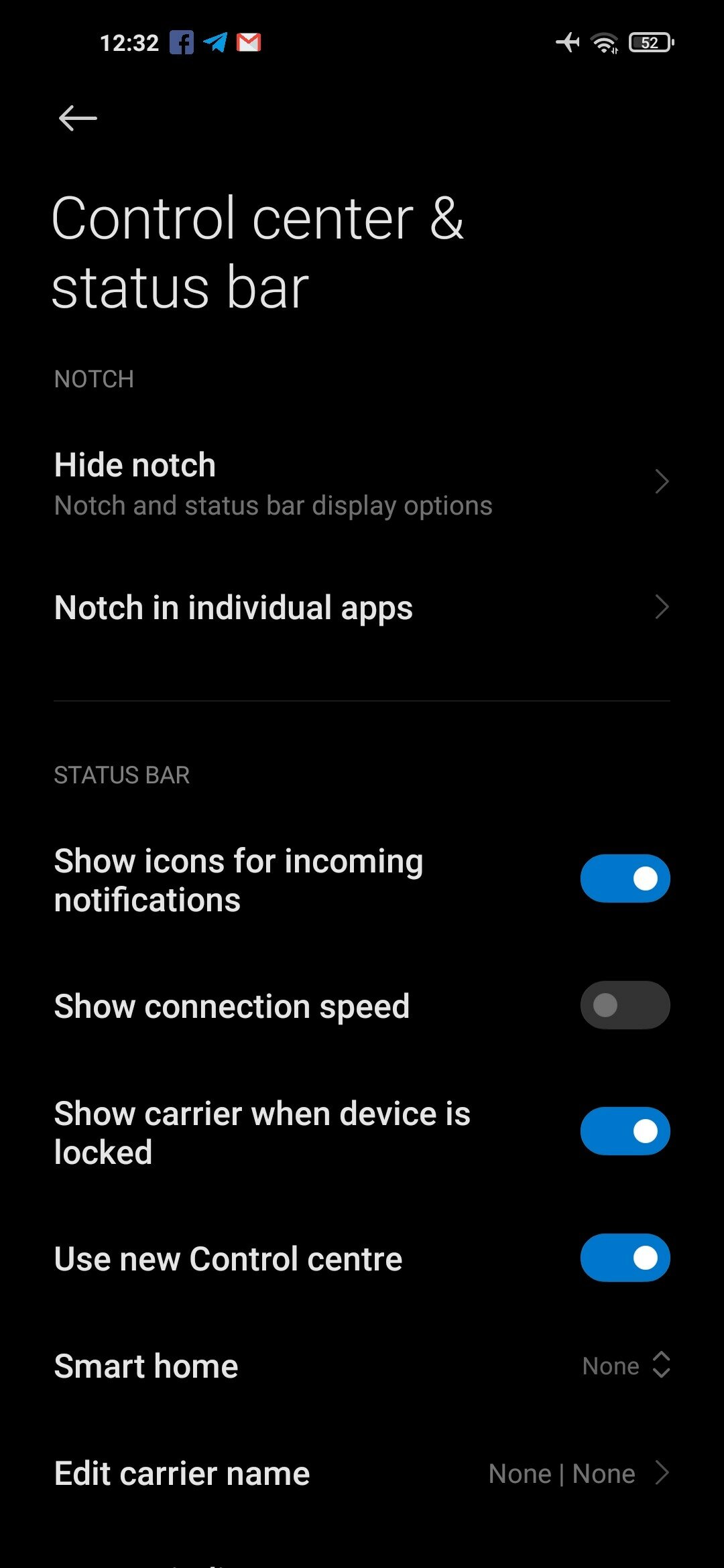Open Edit carrier name setting
The height and width of the screenshot is (1568, 724).
click(362, 1473)
